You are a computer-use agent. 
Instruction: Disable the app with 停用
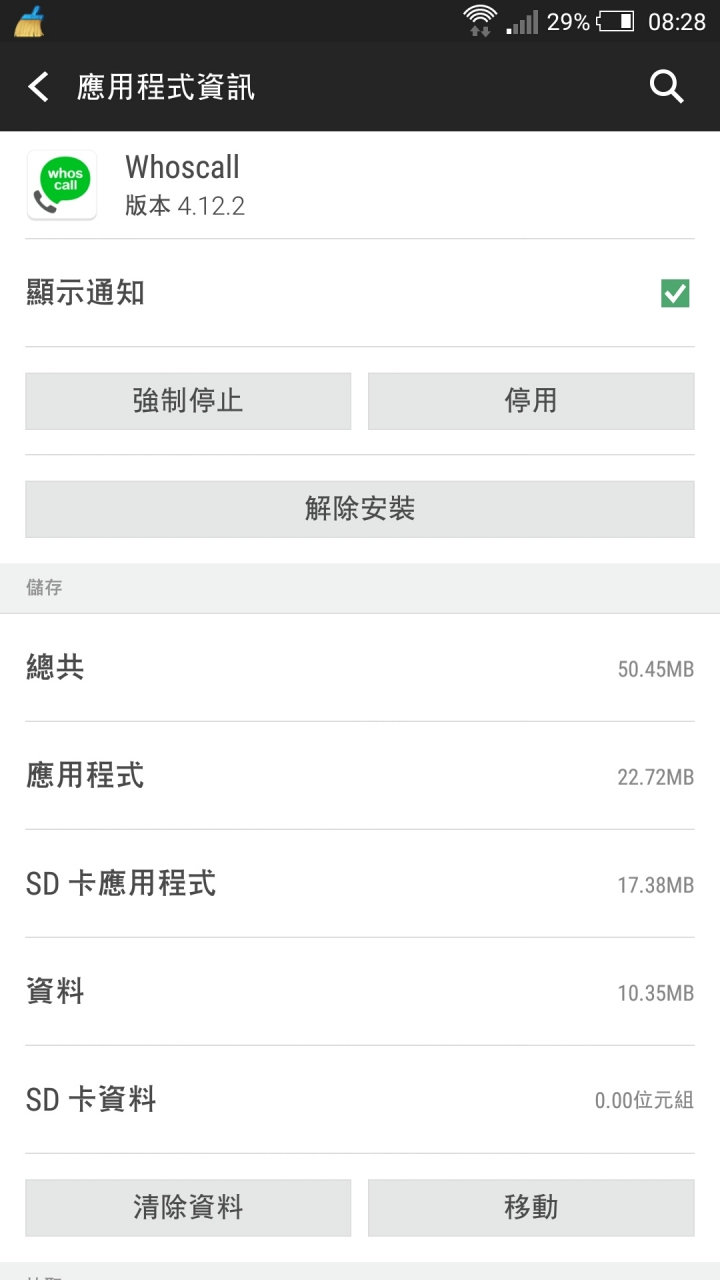531,401
